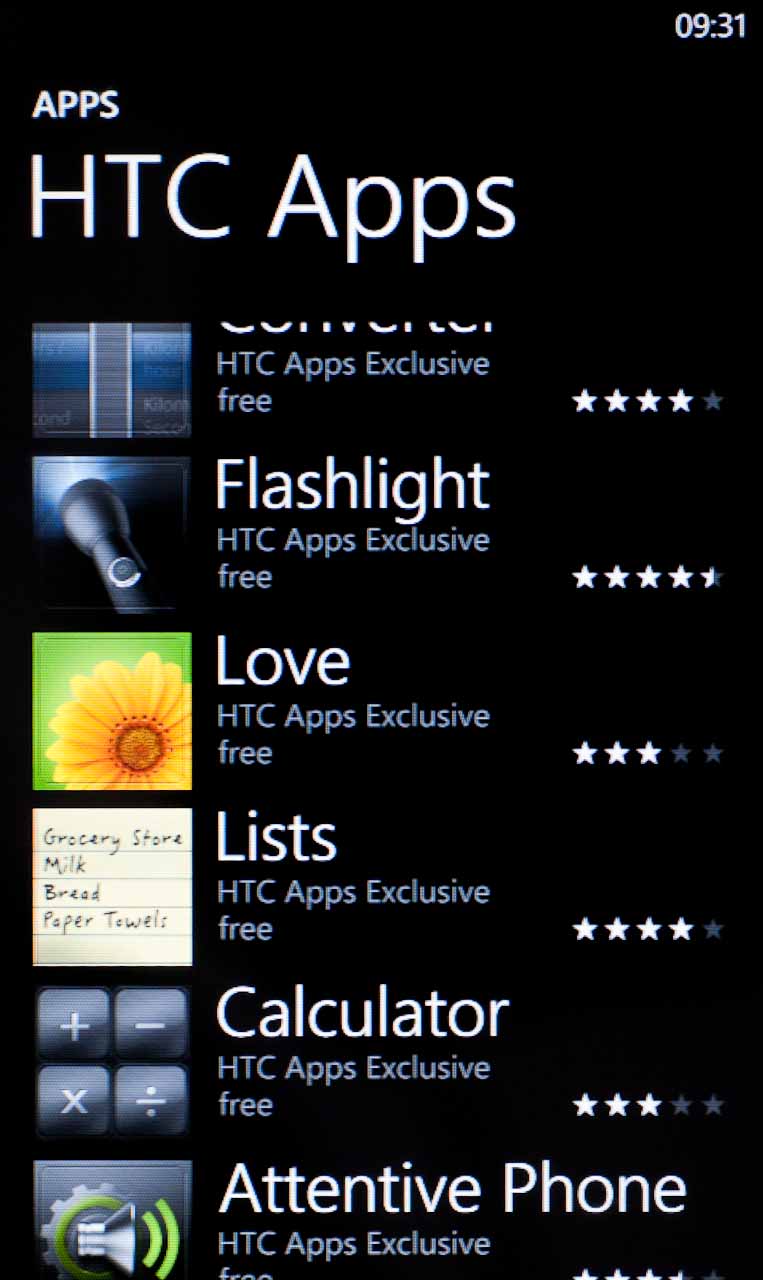This screenshot has width=763, height=1280.
Task: Open the Calculator app listing
Action: [378, 1062]
